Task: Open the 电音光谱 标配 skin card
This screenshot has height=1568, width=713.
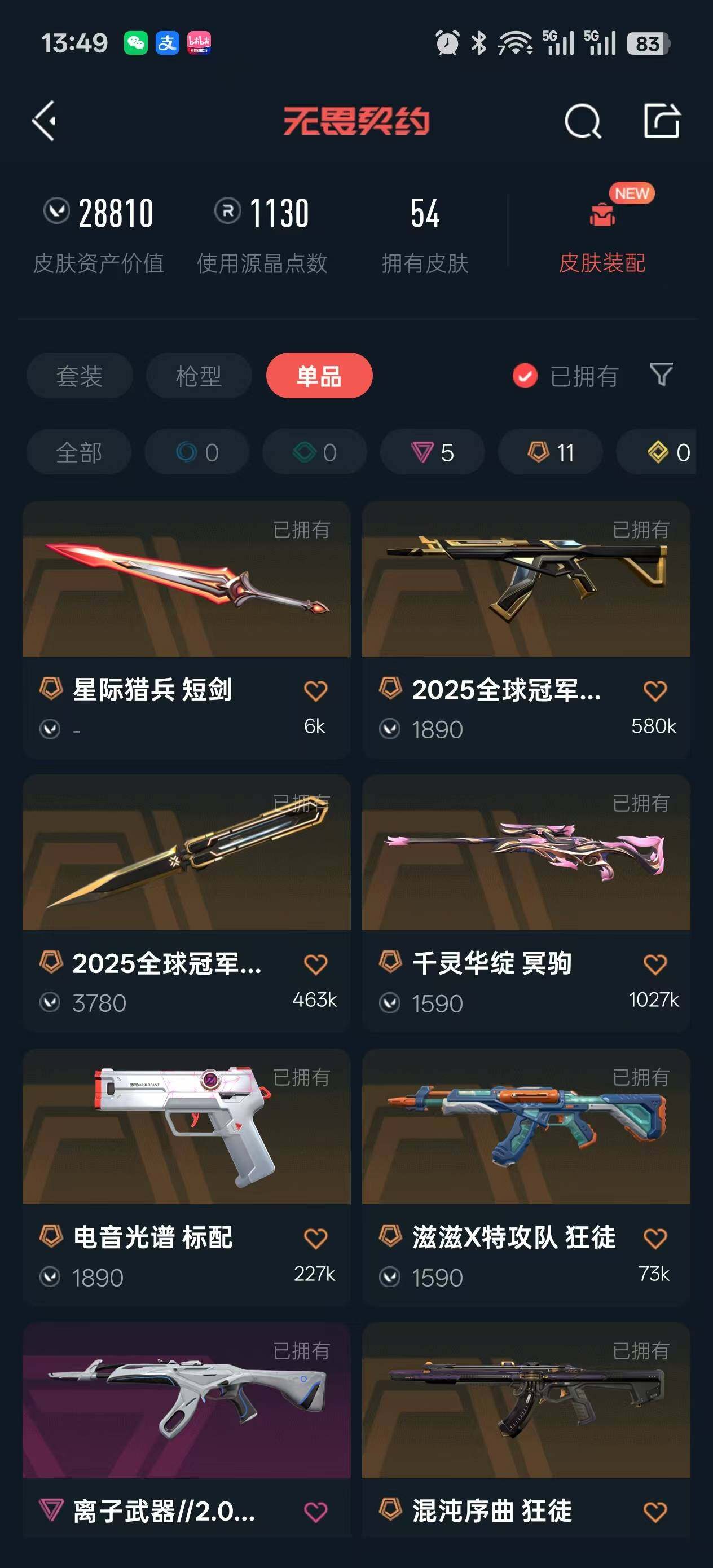Action: coord(186,1177)
